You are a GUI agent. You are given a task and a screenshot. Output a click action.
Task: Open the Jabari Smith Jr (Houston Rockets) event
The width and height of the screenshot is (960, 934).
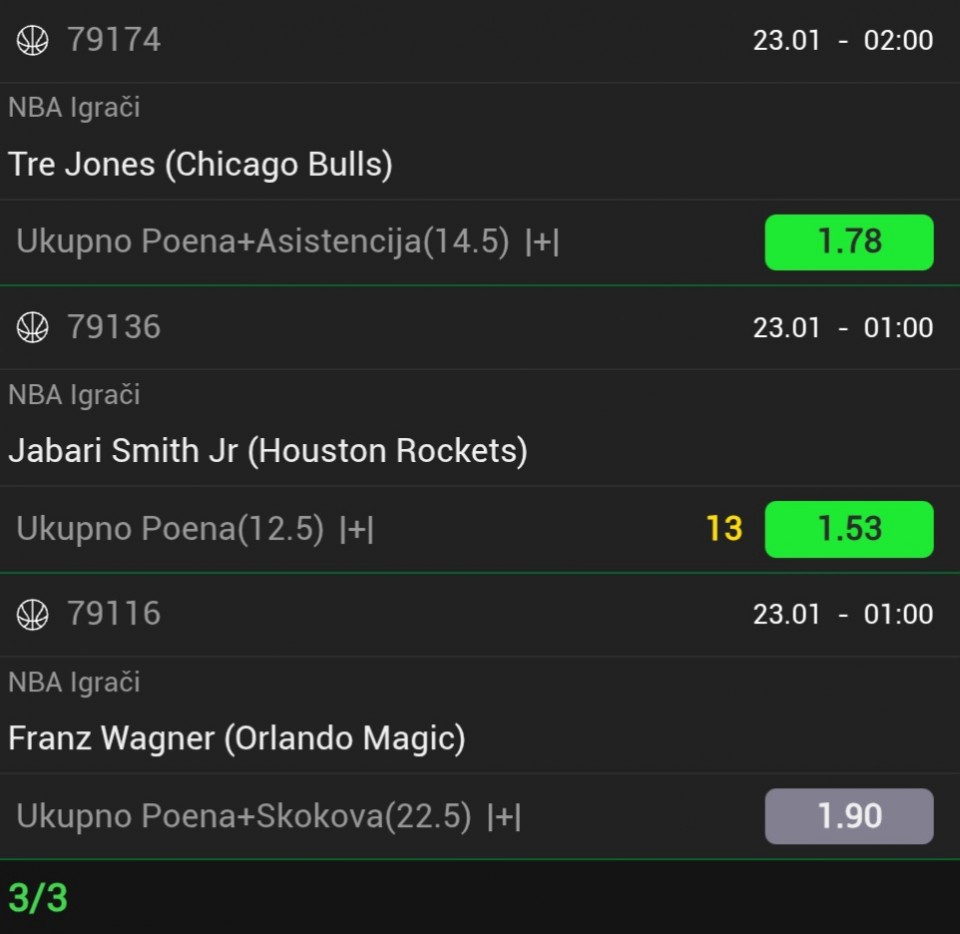tap(268, 451)
